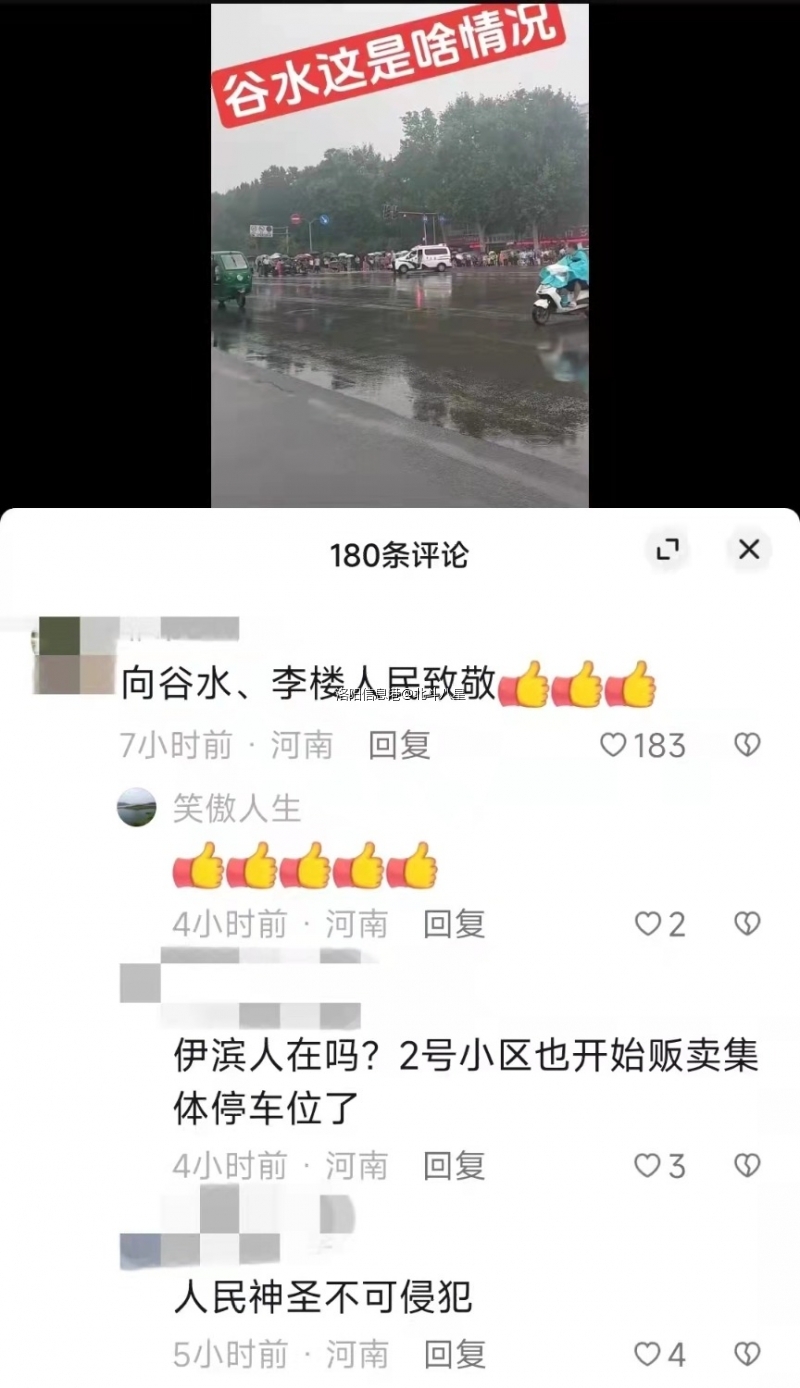Close the comments panel
The image size is (800, 1388).
748,549
